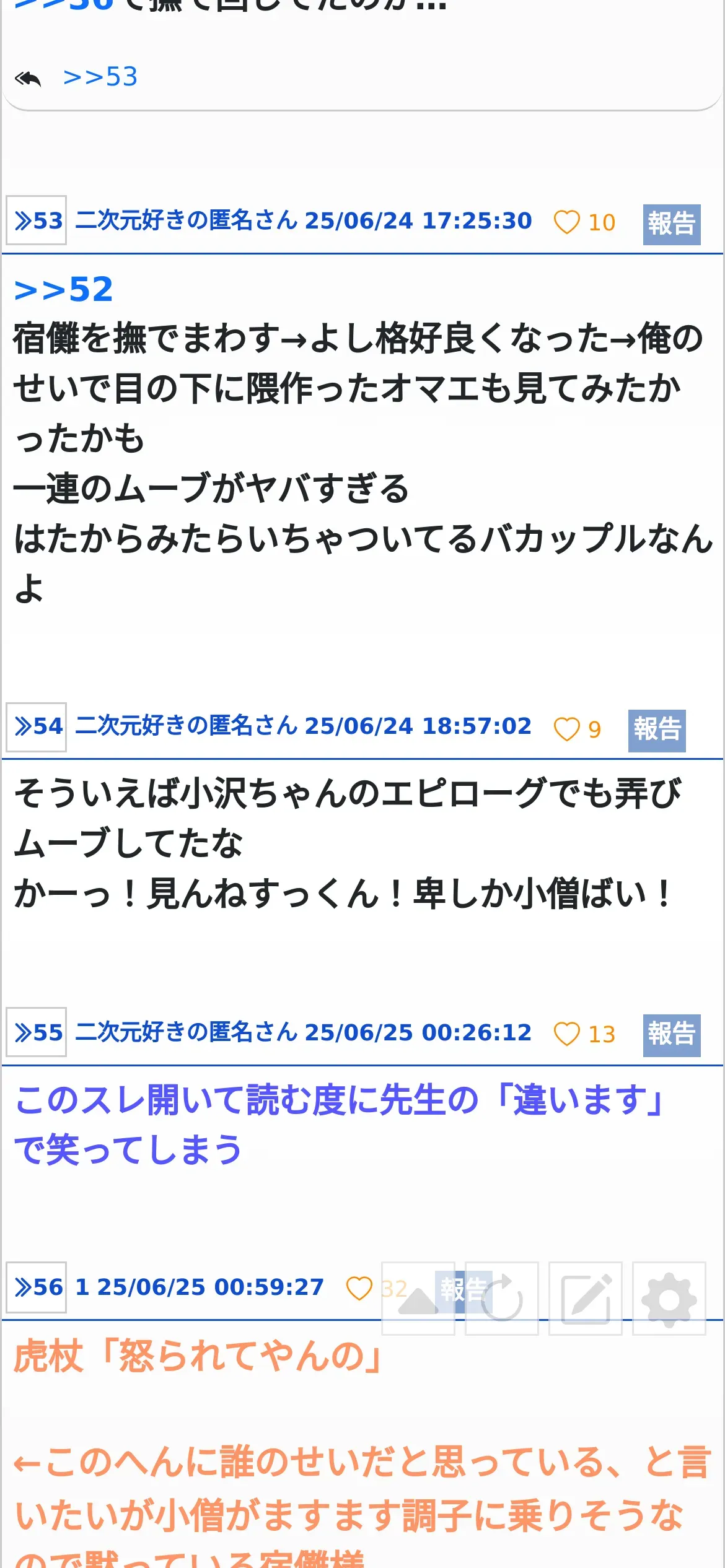Write a new post with the pencil icon
725x1568 pixels.
click(586, 1299)
